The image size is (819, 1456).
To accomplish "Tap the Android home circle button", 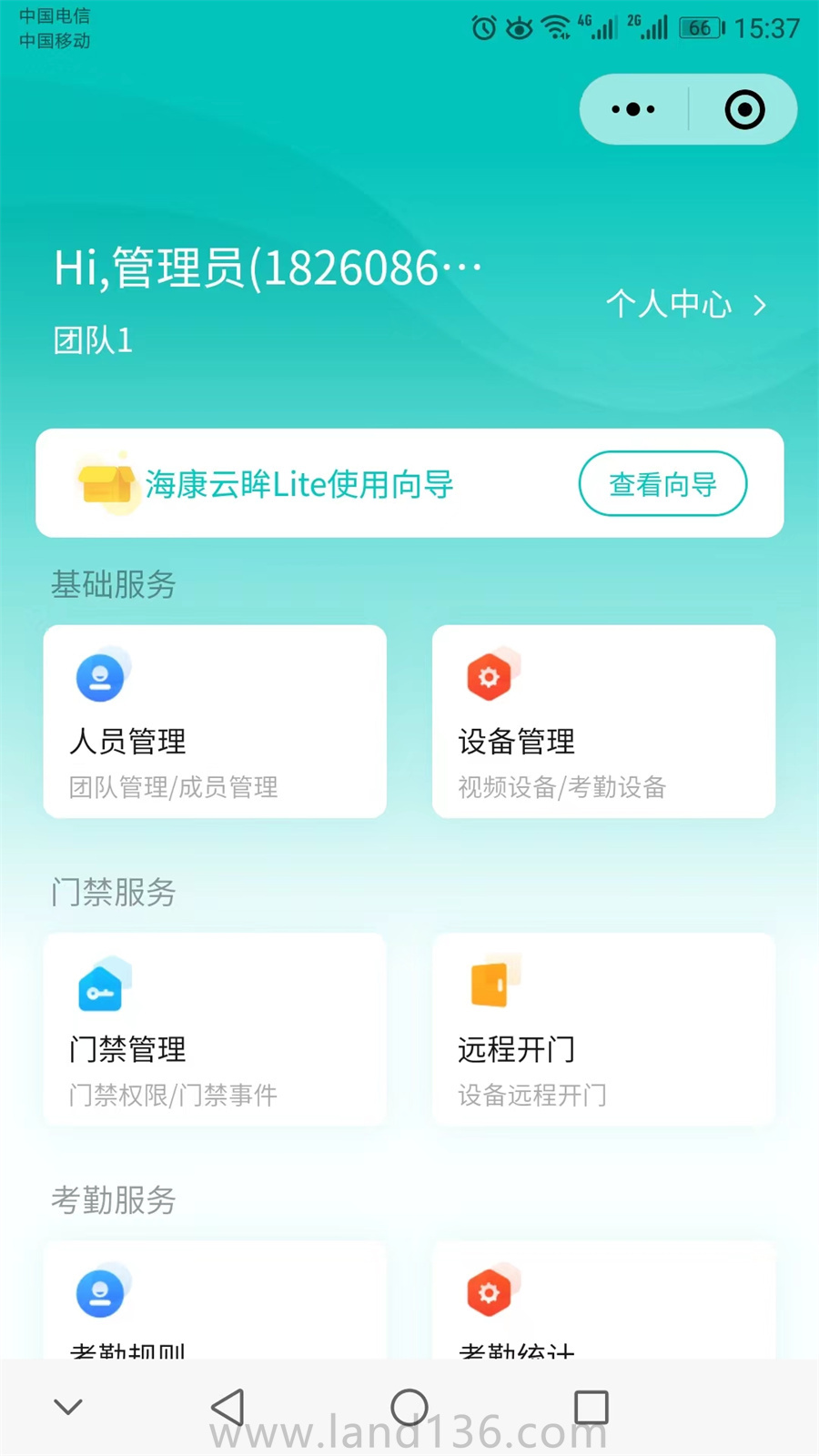I will click(x=409, y=1406).
